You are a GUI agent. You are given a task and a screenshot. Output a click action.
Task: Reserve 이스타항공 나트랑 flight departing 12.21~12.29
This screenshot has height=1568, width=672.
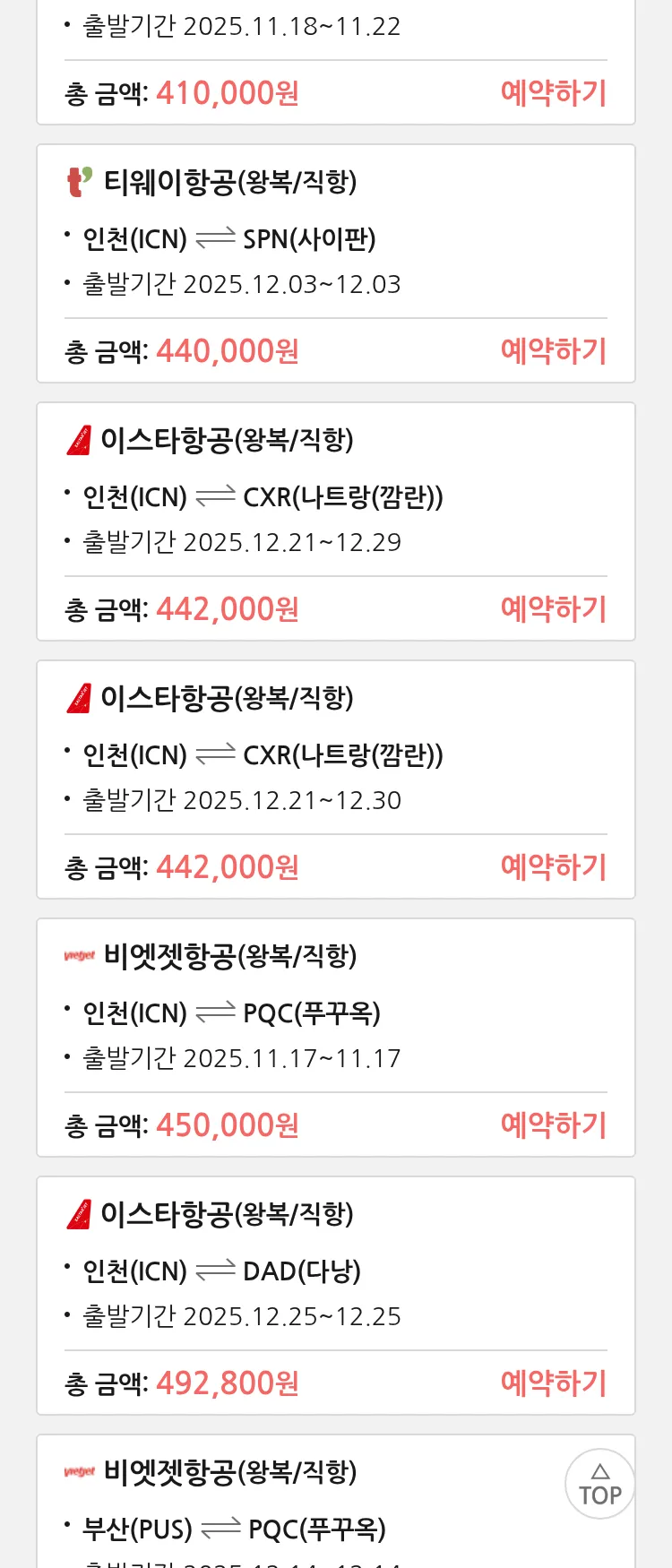(553, 609)
